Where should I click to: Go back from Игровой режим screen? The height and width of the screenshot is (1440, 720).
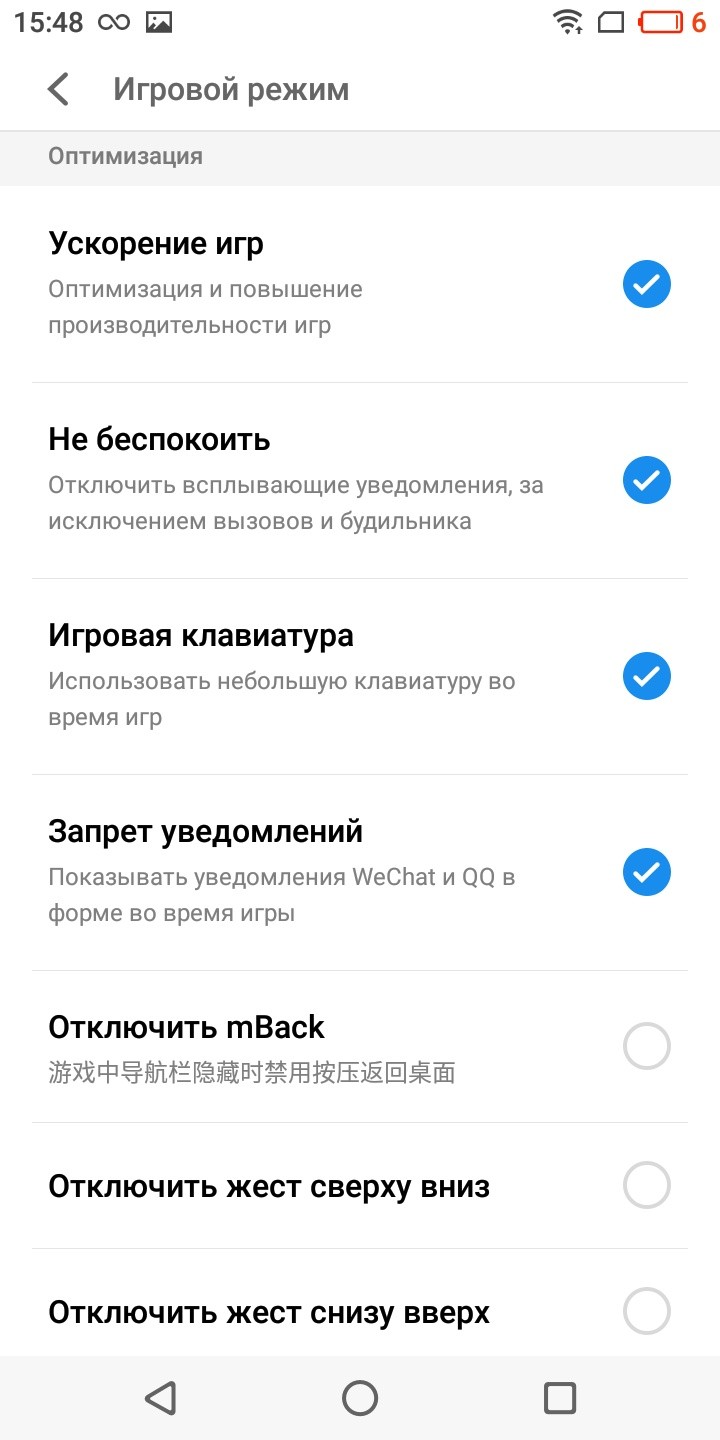point(58,89)
